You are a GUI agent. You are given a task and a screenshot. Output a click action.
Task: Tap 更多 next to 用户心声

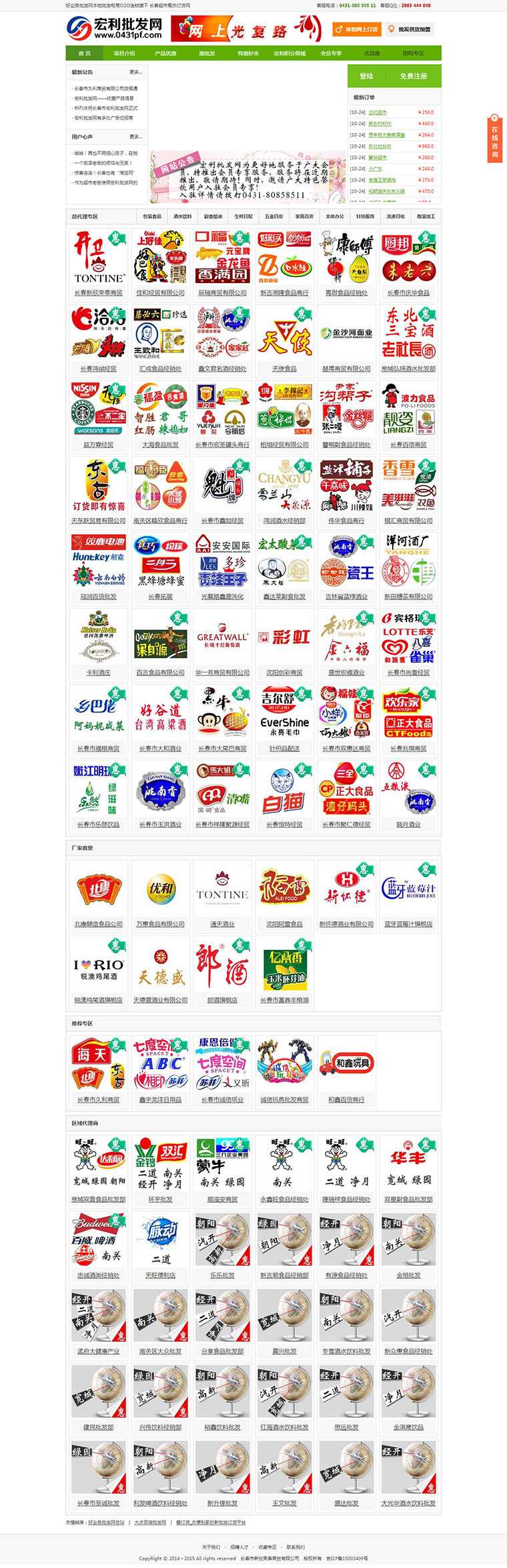(135, 137)
